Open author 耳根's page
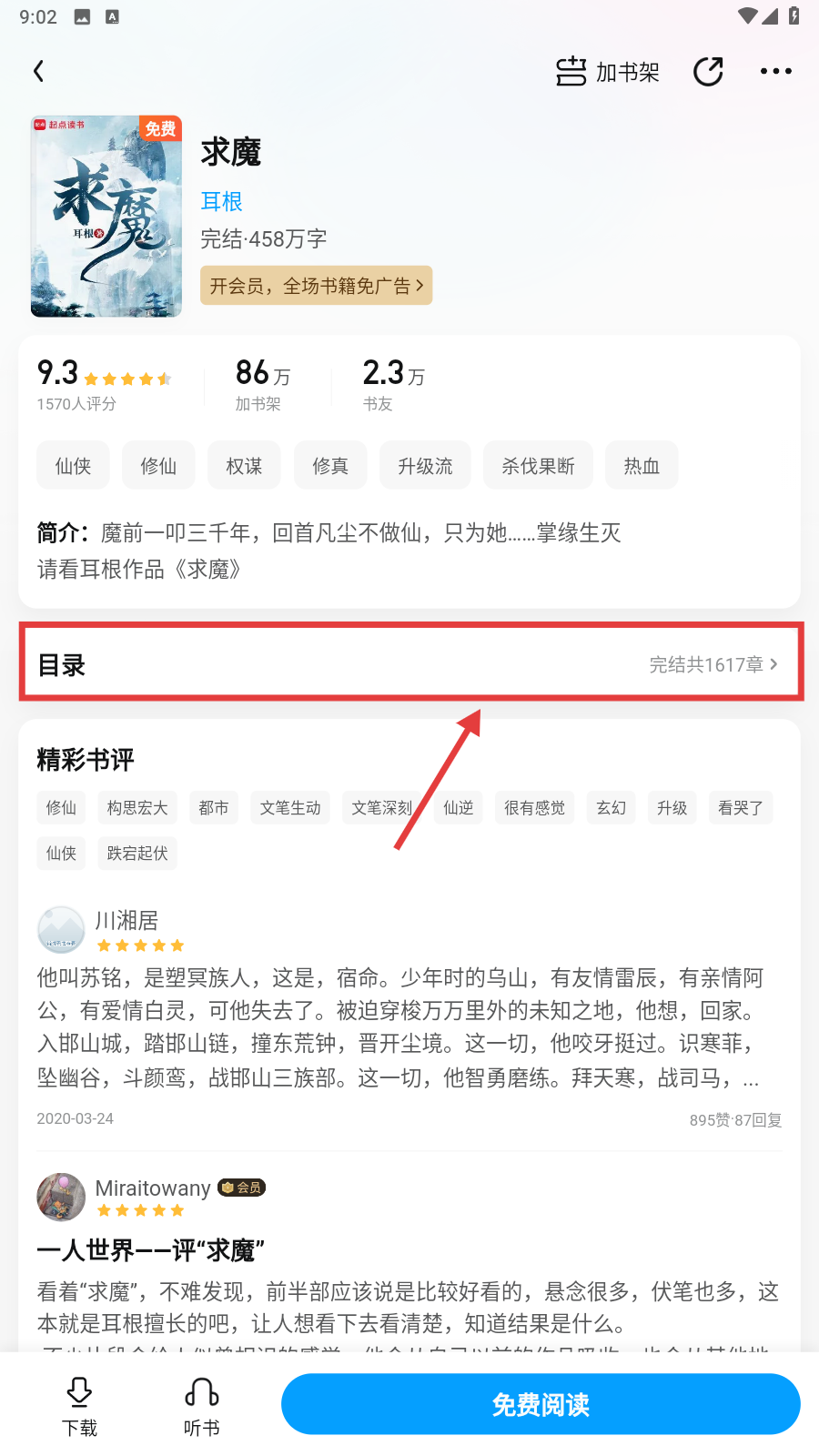 click(221, 201)
